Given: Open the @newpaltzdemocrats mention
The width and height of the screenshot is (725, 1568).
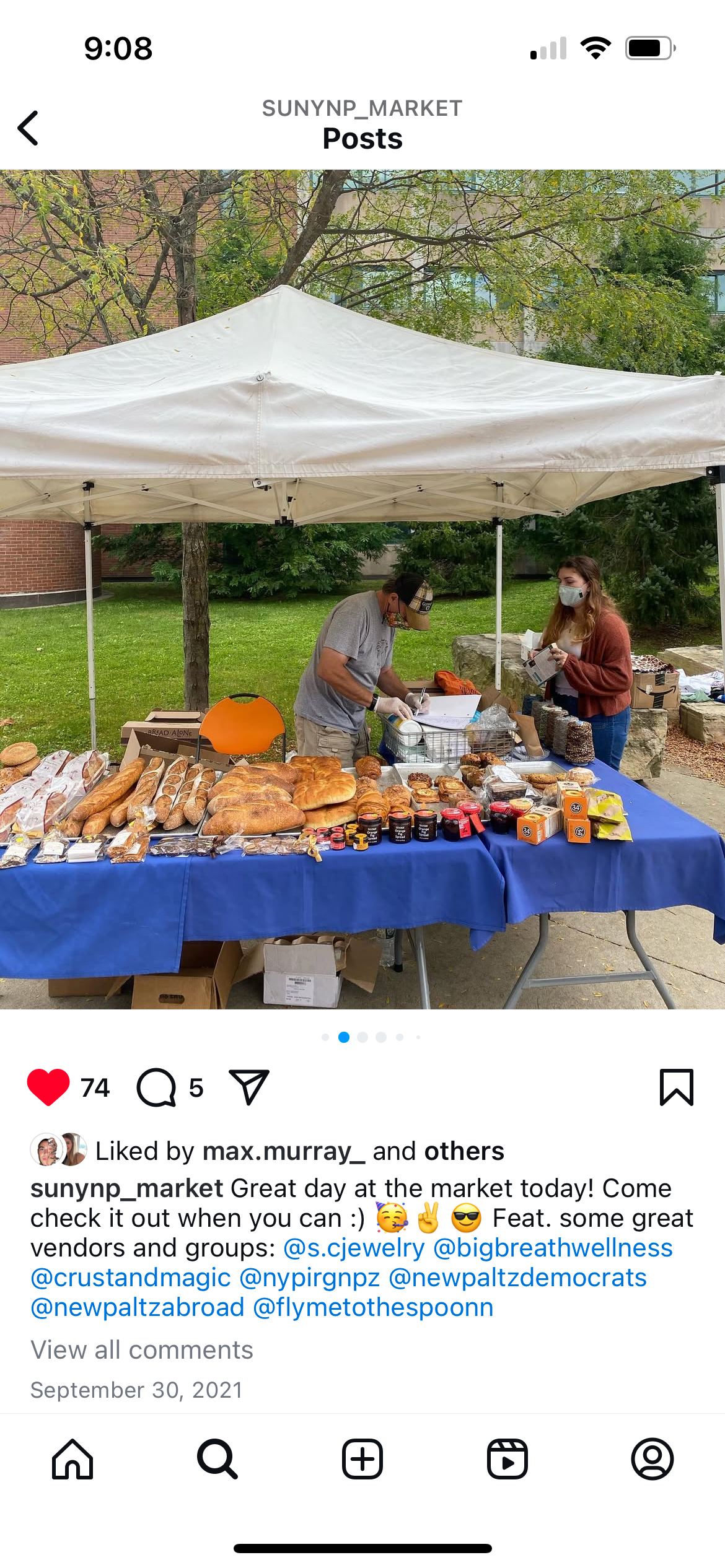Looking at the screenshot, I should click(x=517, y=1278).
